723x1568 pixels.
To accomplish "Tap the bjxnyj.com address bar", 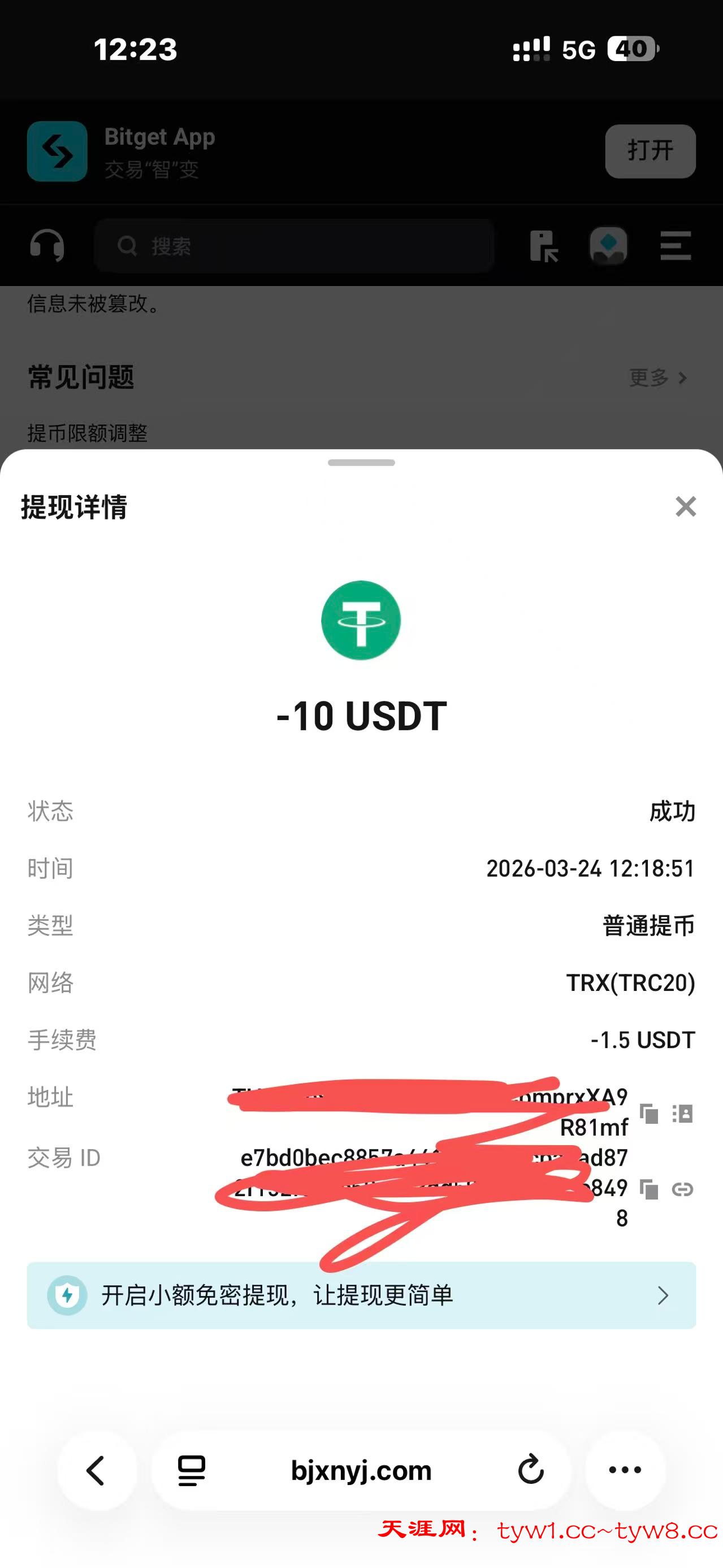I will pos(361,1471).
